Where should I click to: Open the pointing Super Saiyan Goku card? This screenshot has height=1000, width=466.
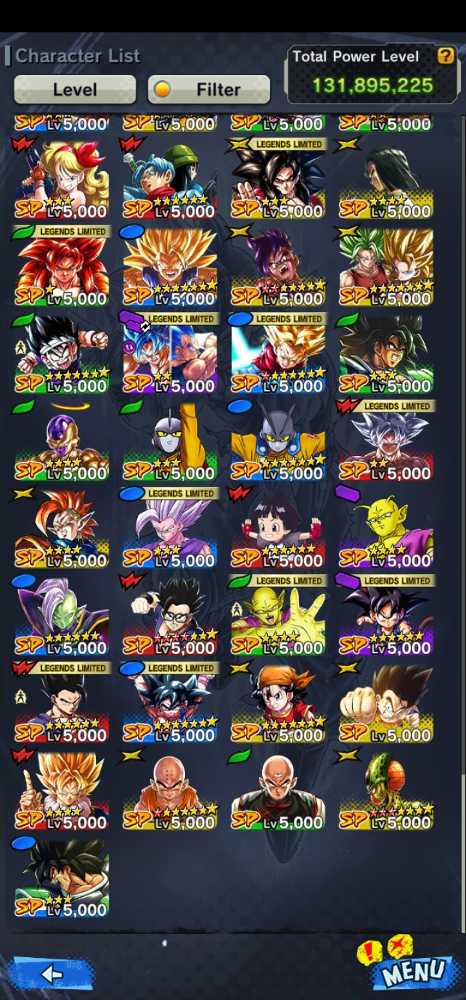[x=61, y=791]
